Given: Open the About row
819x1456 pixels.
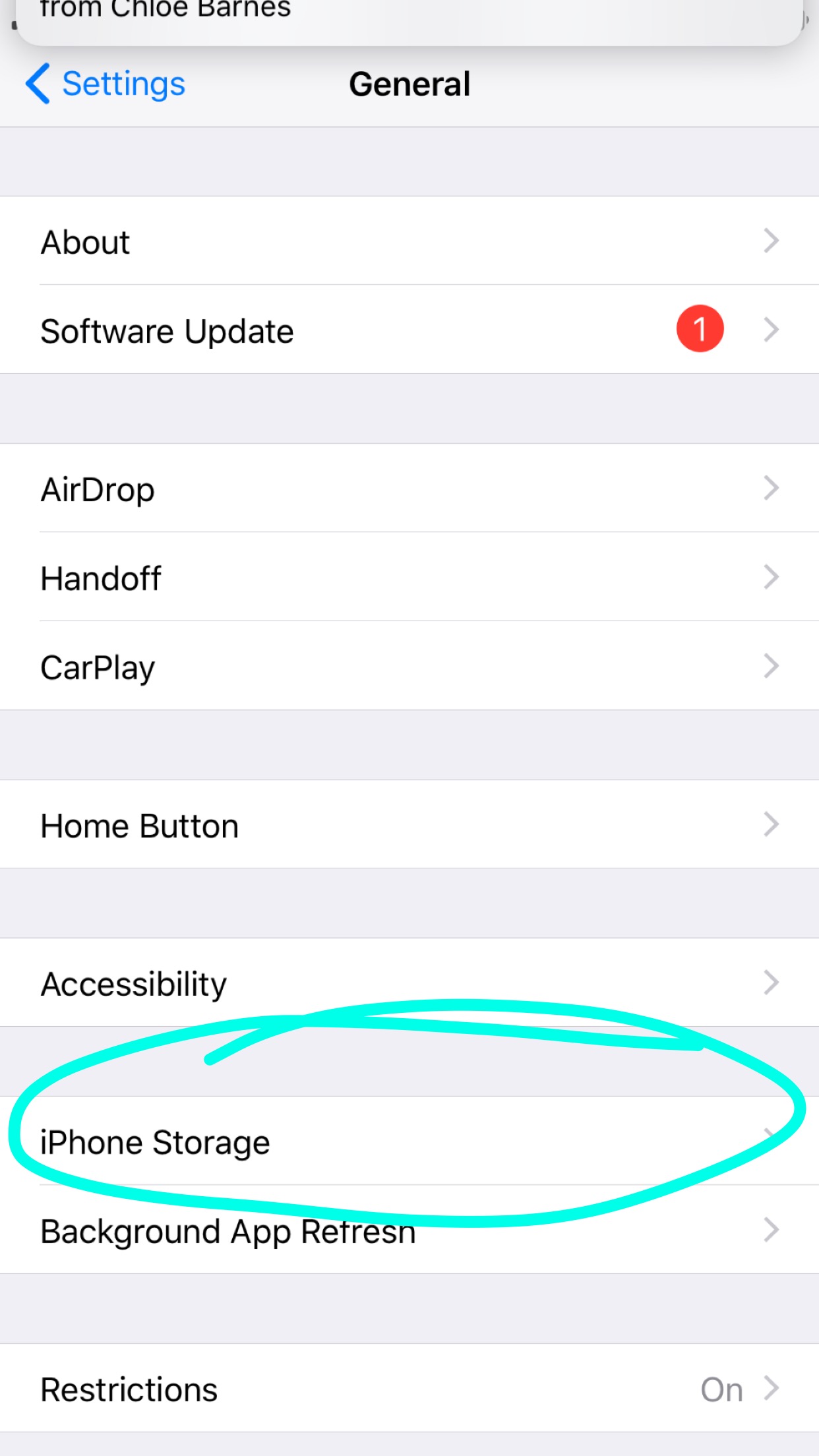Looking at the screenshot, I should [x=409, y=241].
